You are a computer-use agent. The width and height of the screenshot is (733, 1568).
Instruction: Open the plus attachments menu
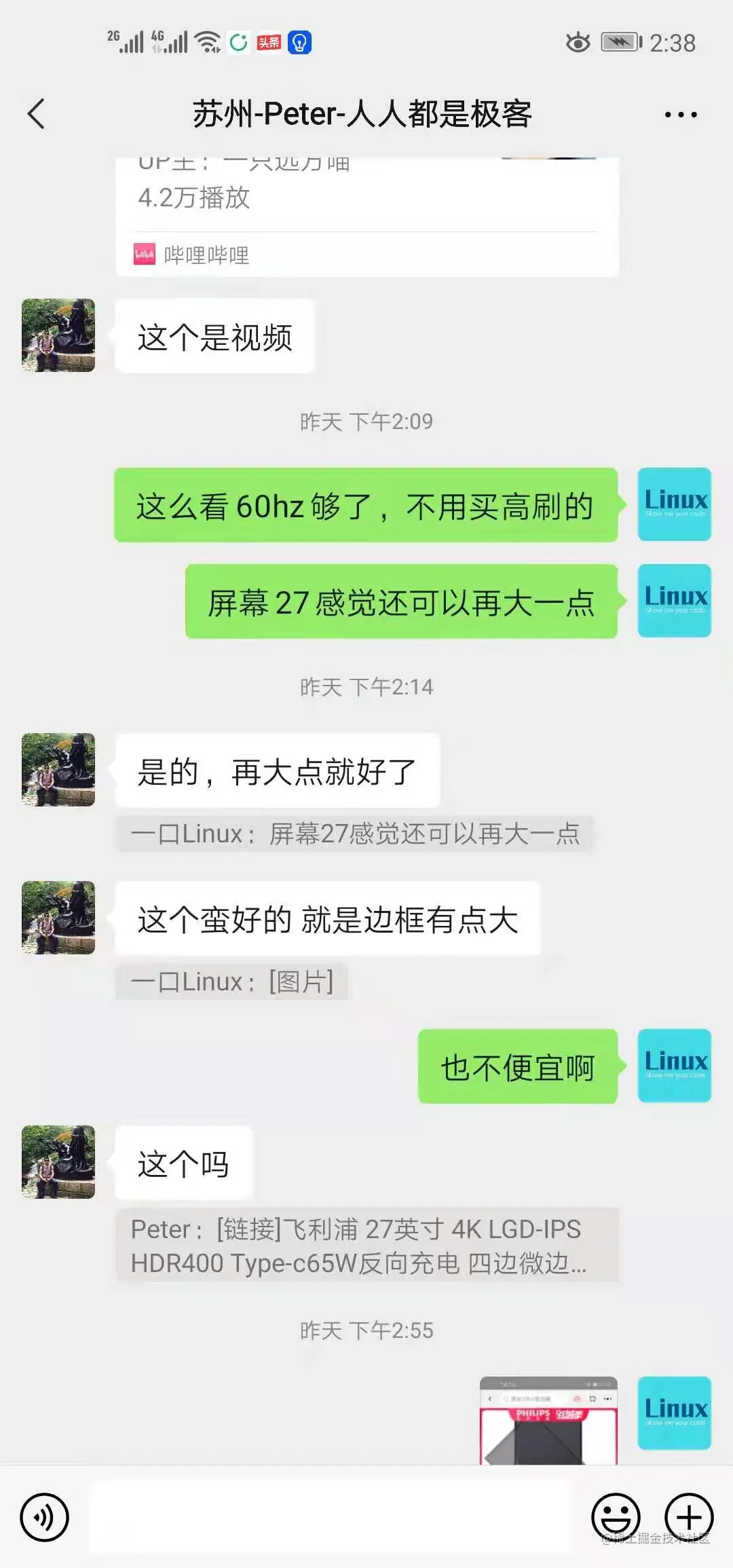point(688,1517)
